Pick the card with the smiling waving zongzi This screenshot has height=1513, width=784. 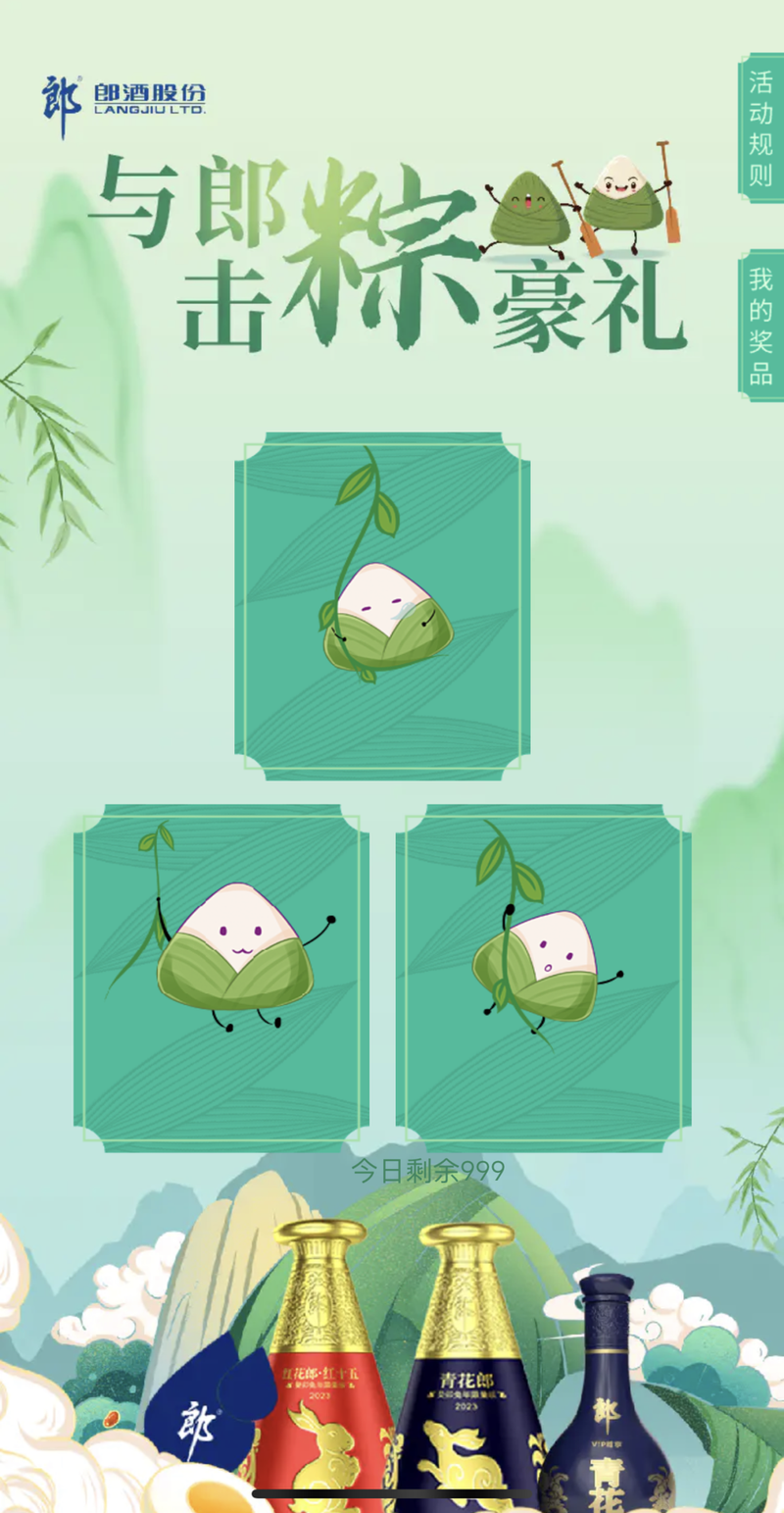[x=221, y=978]
